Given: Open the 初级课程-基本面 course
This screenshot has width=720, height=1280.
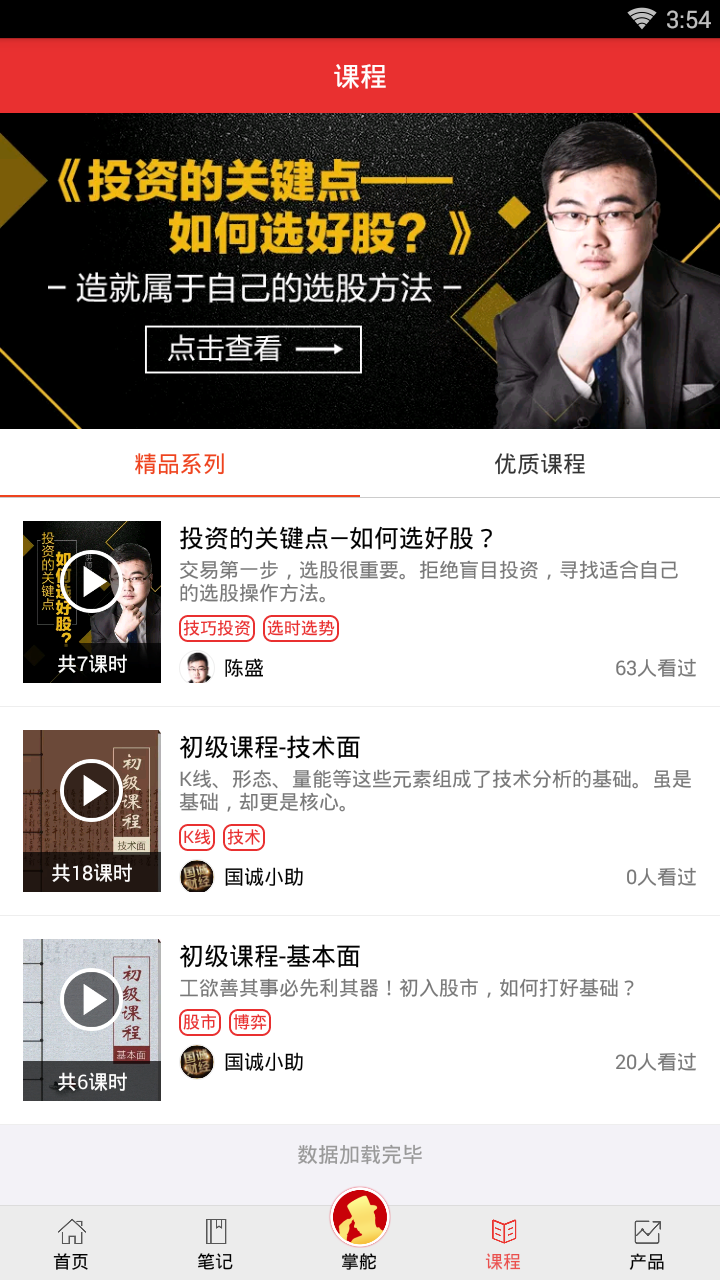Looking at the screenshot, I should tap(270, 957).
